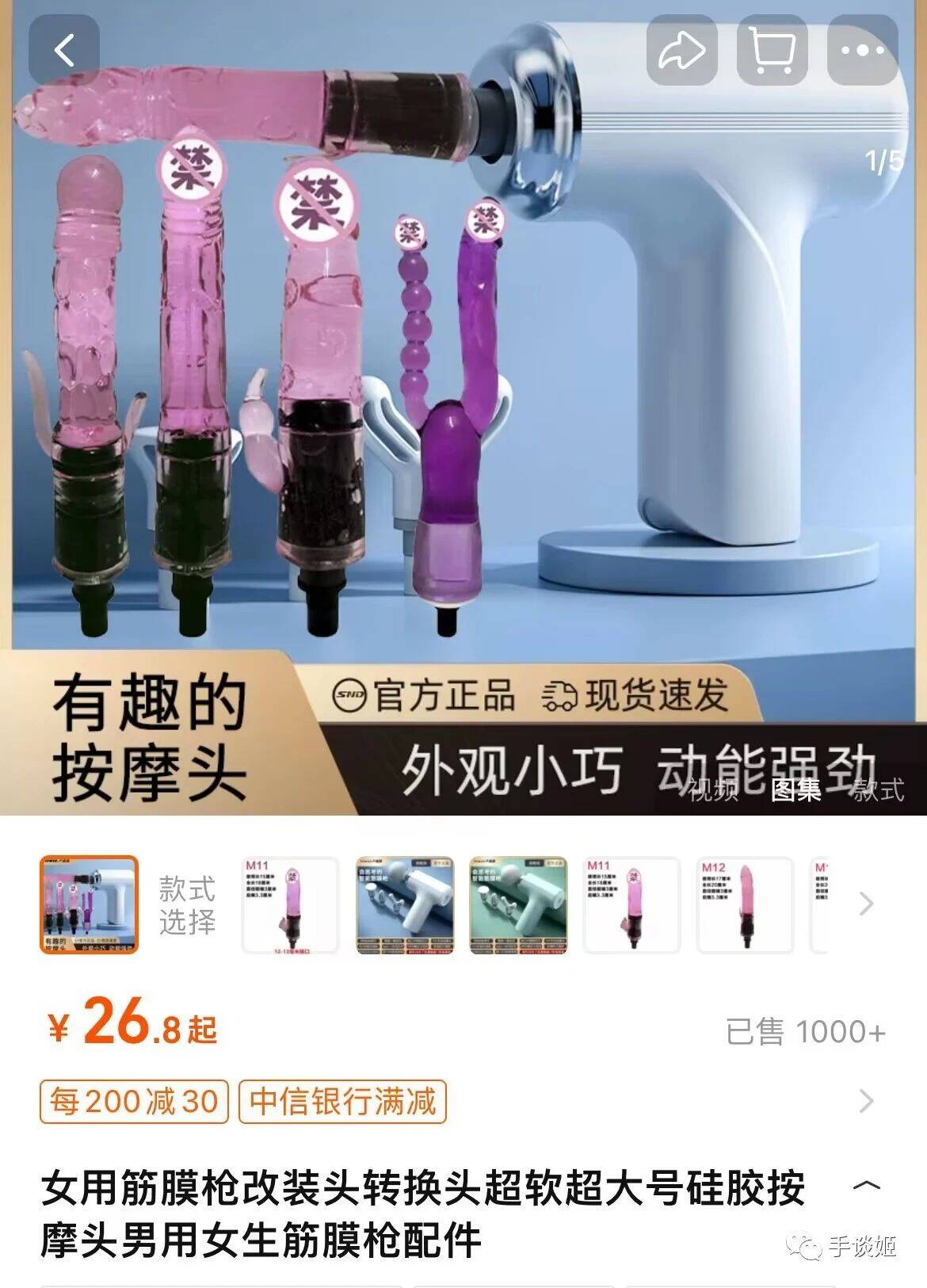Open promotions details chevron
Image resolution: width=927 pixels, height=1288 pixels.
tap(867, 1102)
